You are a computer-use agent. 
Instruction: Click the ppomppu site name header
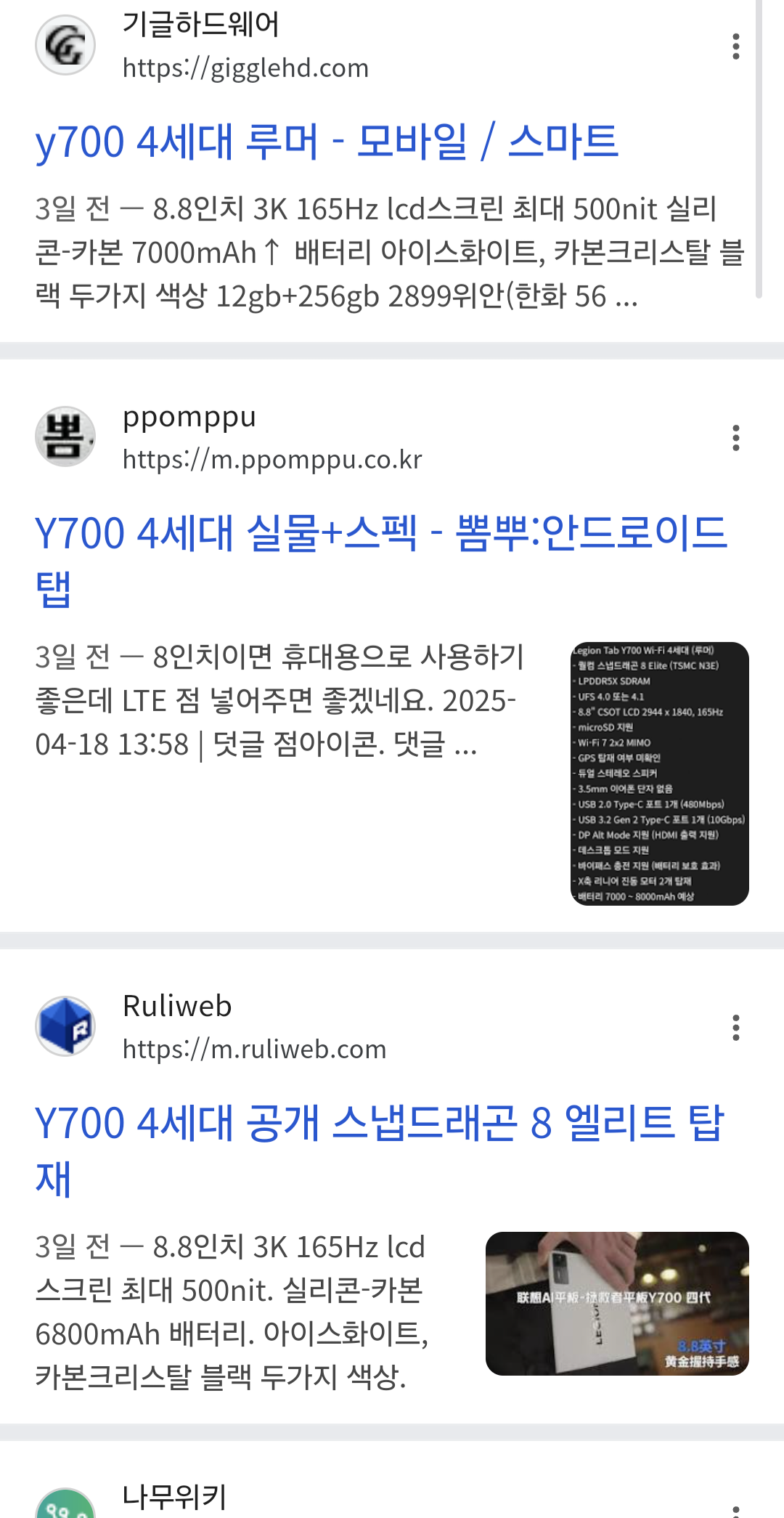point(187,418)
